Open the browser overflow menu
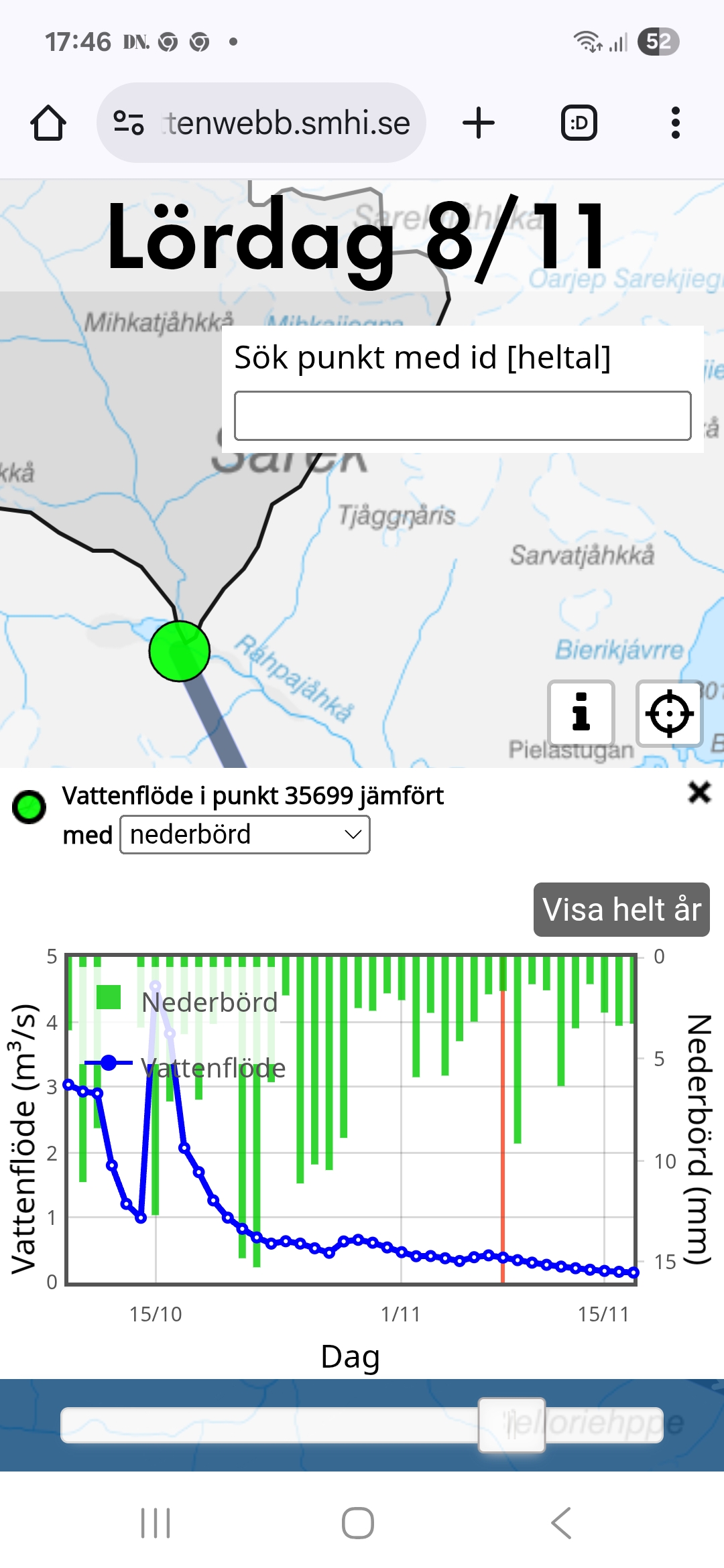Viewport: 724px width, 1568px height. point(675,123)
